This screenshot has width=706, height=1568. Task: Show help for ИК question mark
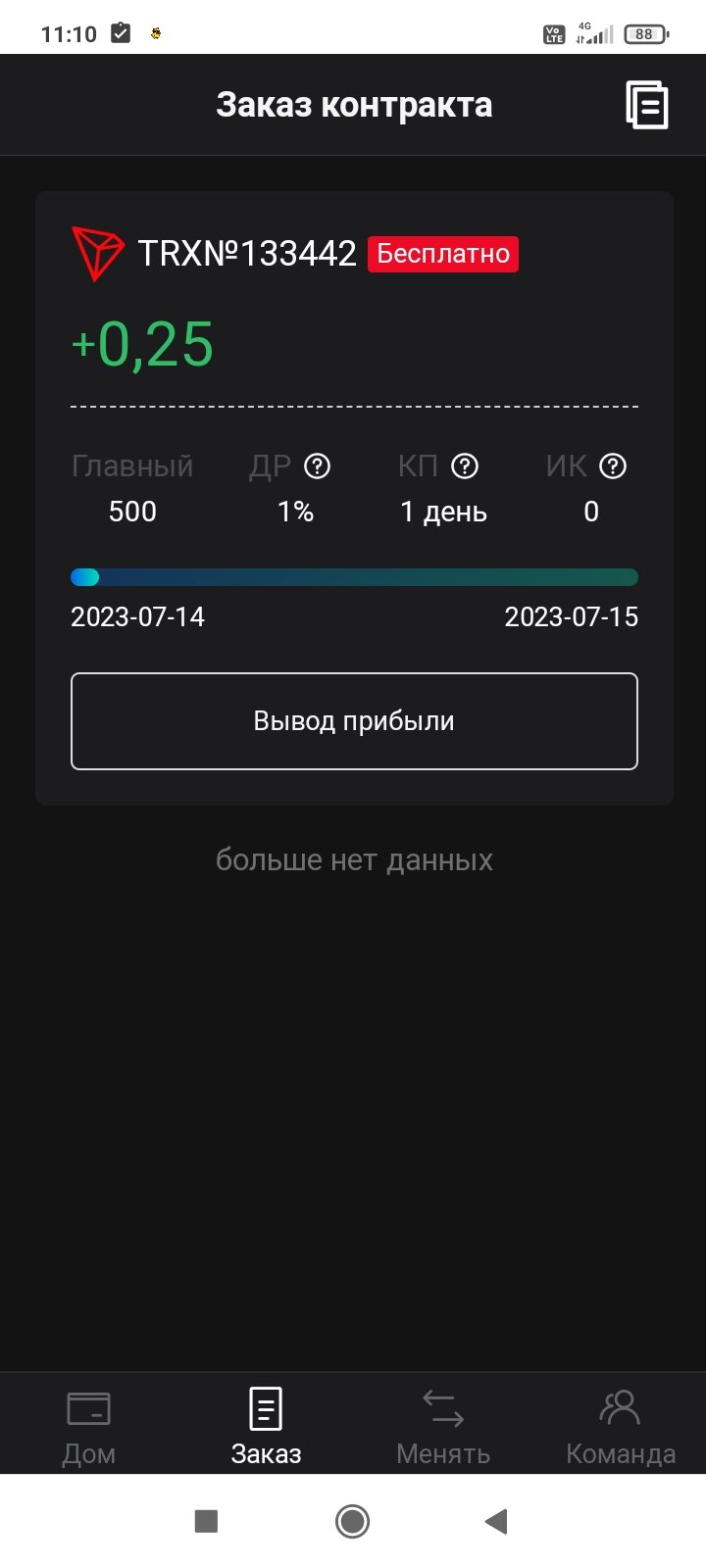[x=613, y=466]
